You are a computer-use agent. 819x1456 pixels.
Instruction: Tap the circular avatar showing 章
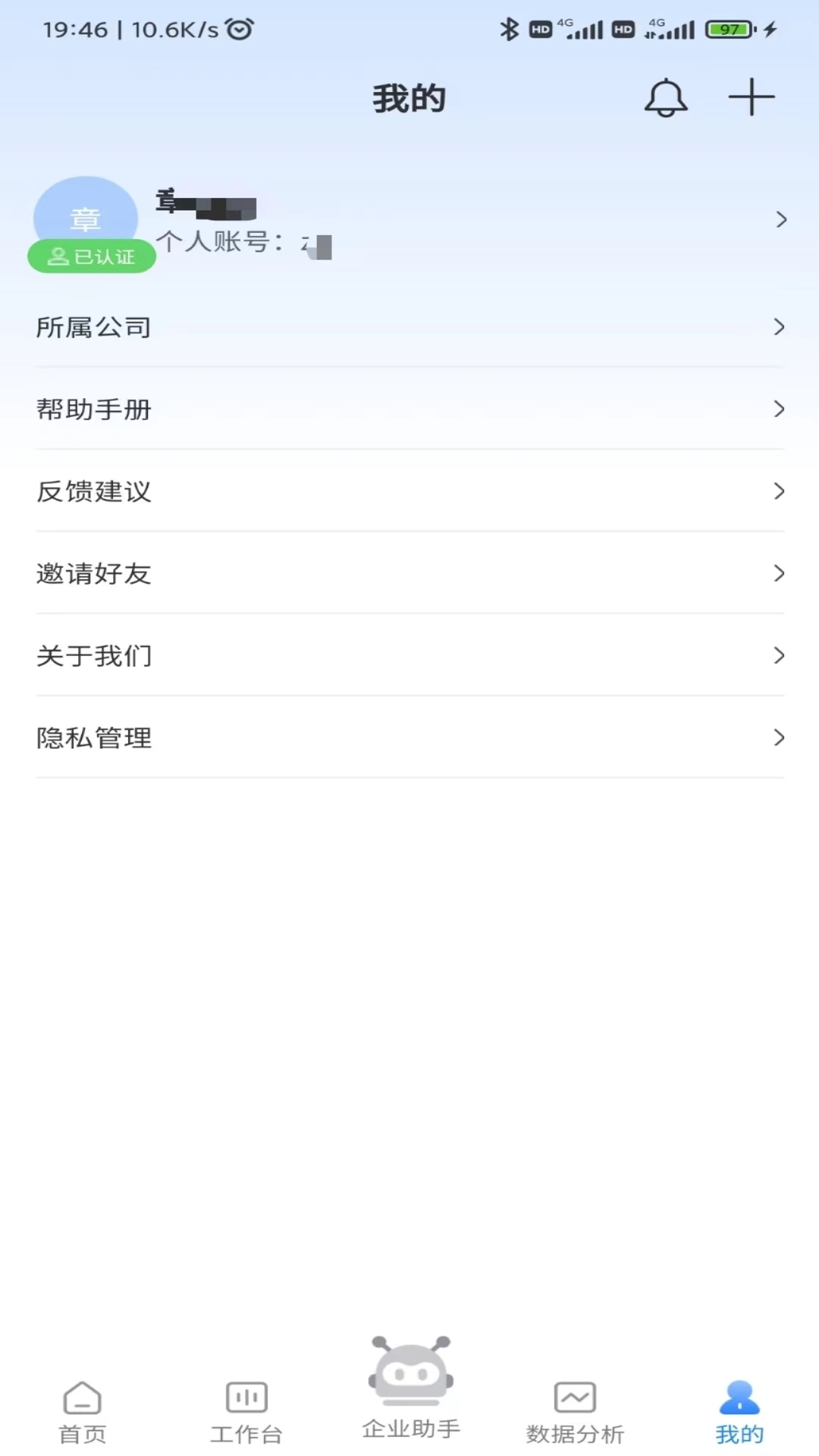pyautogui.click(x=86, y=218)
